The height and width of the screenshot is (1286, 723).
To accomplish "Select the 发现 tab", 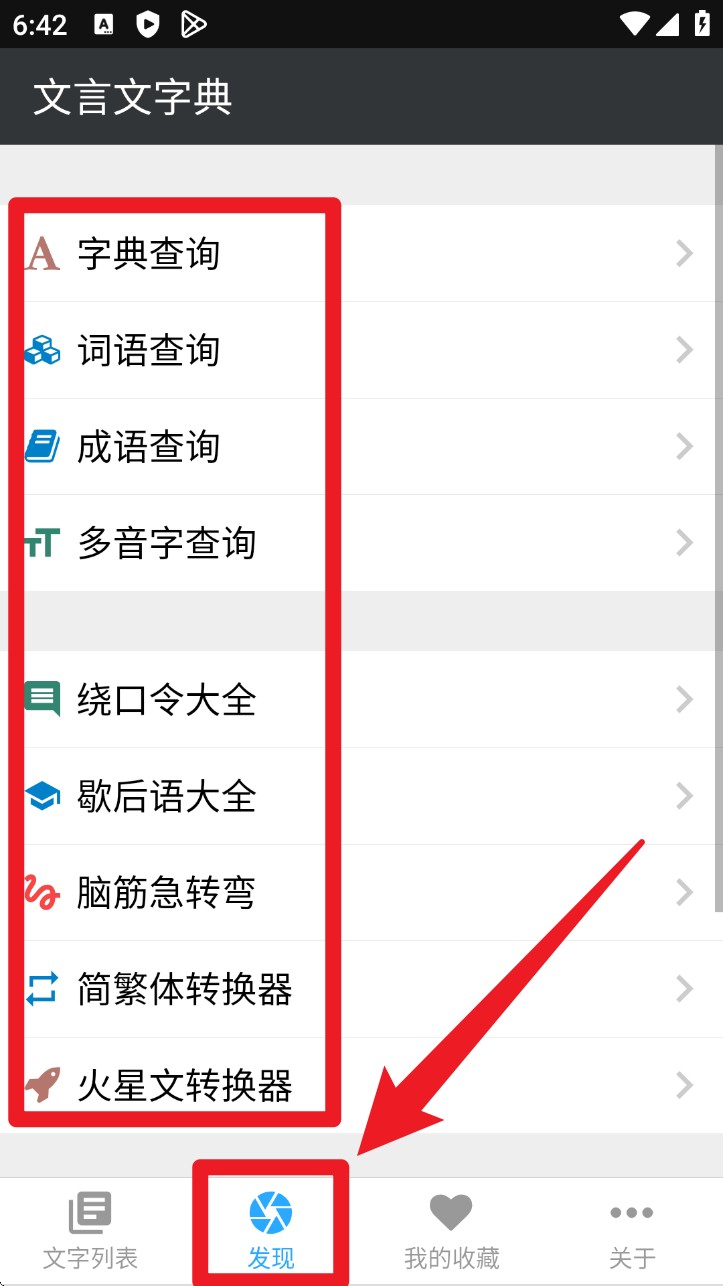I will [x=271, y=1231].
